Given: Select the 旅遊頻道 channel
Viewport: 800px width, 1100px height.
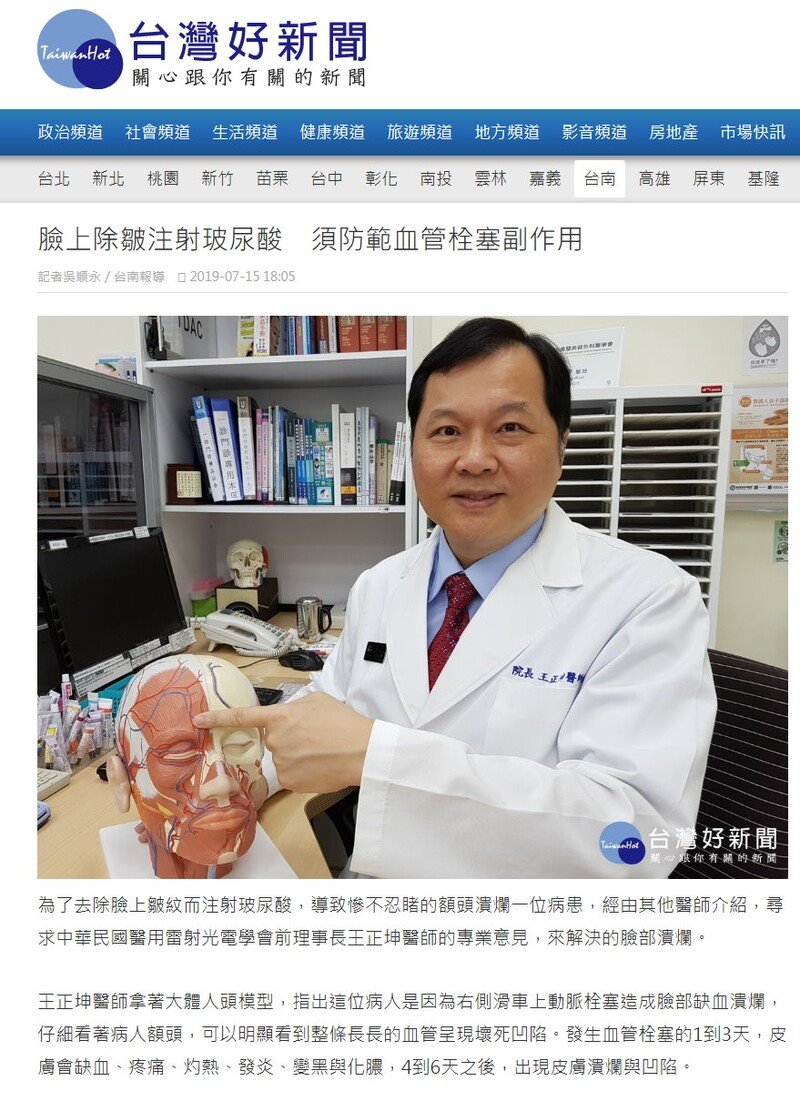Looking at the screenshot, I should pyautogui.click(x=419, y=132).
